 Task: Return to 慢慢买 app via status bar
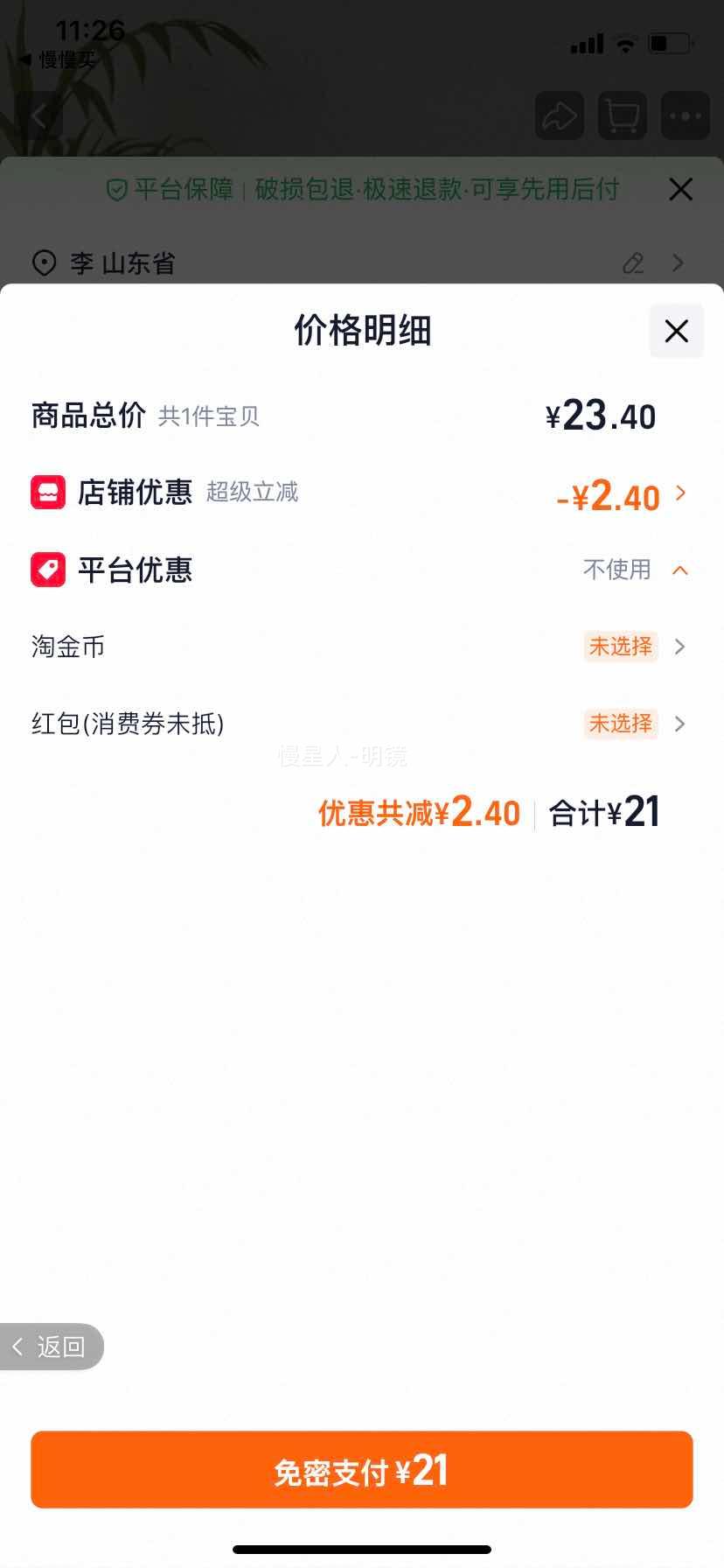coord(58,60)
